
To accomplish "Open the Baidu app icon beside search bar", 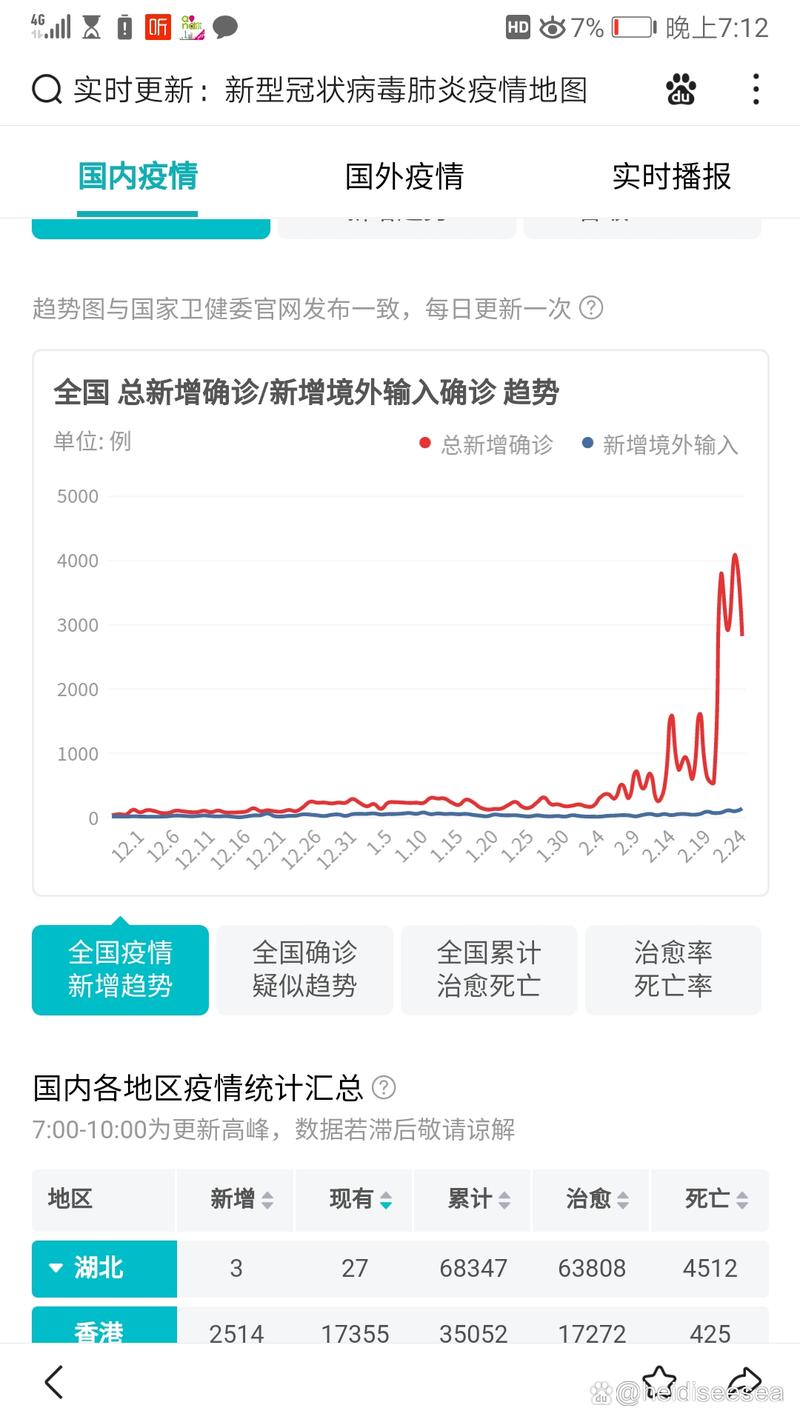I will coord(680,89).
